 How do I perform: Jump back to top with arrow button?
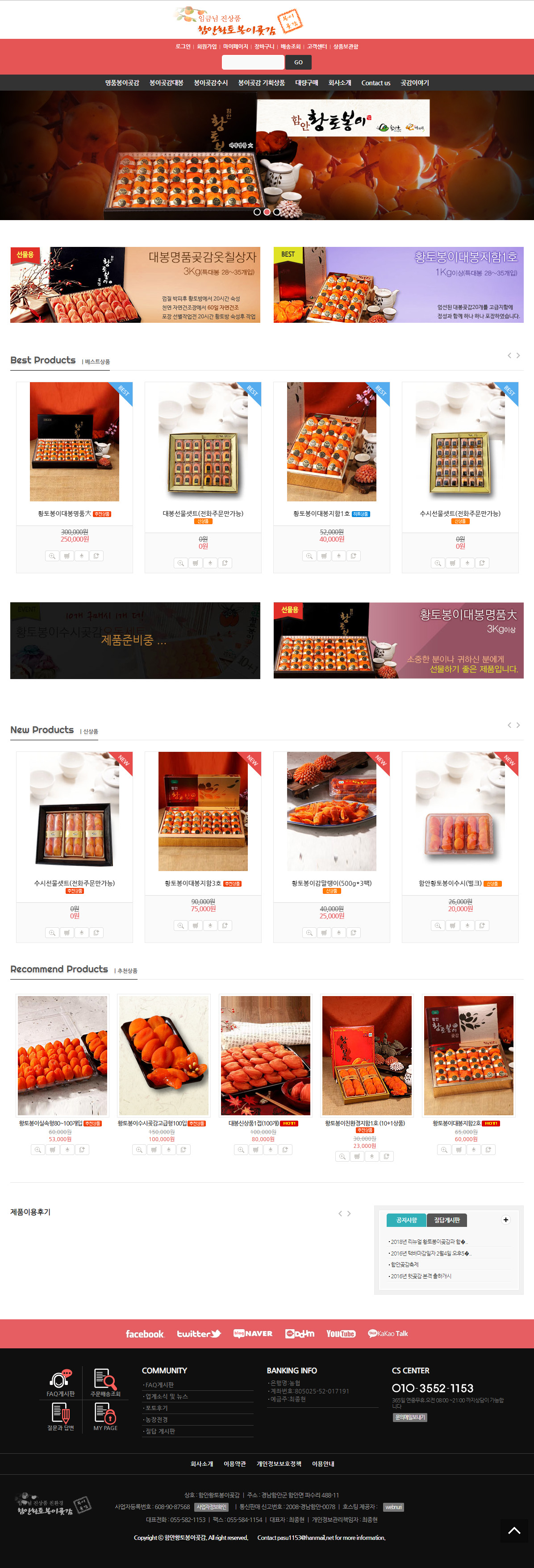514,1530
